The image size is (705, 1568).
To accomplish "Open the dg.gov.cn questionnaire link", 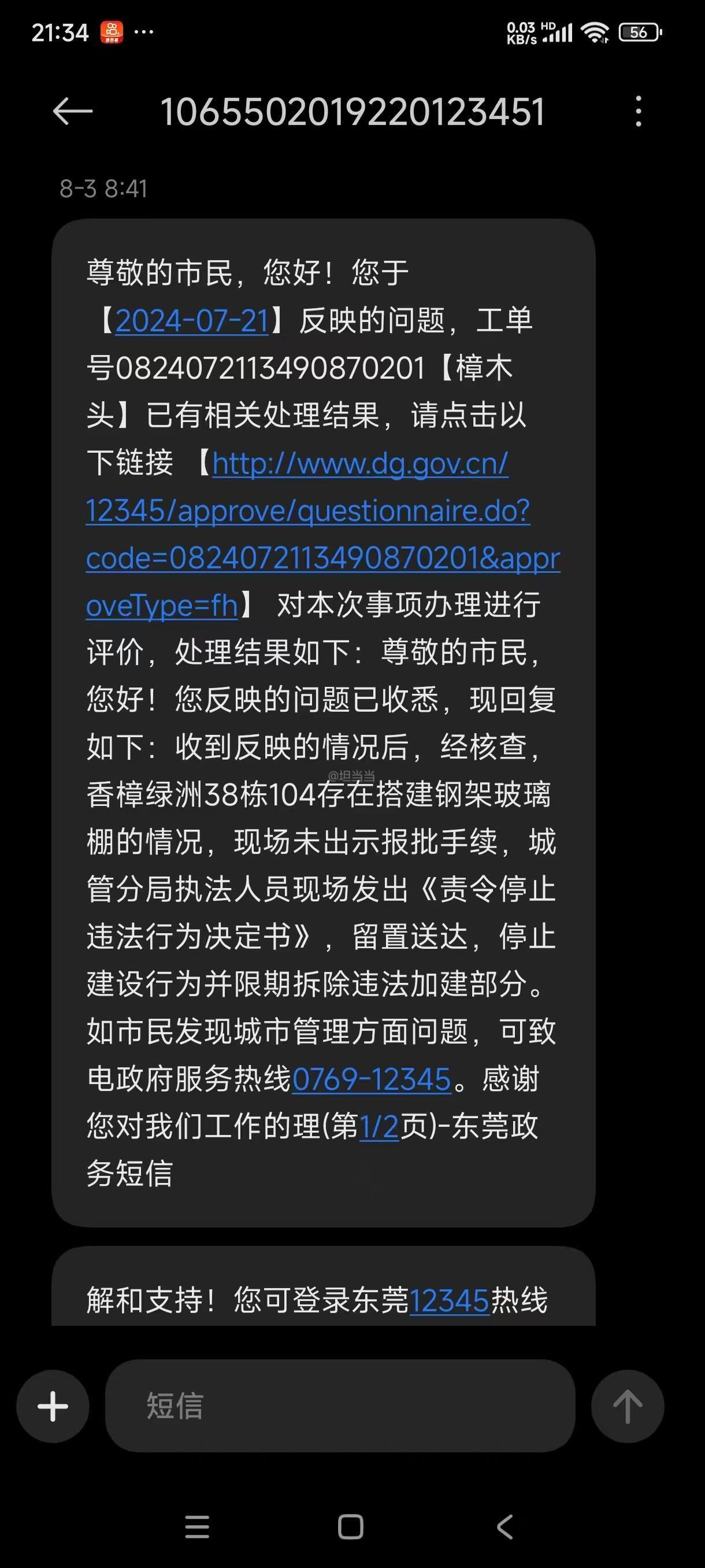I will coord(323,534).
